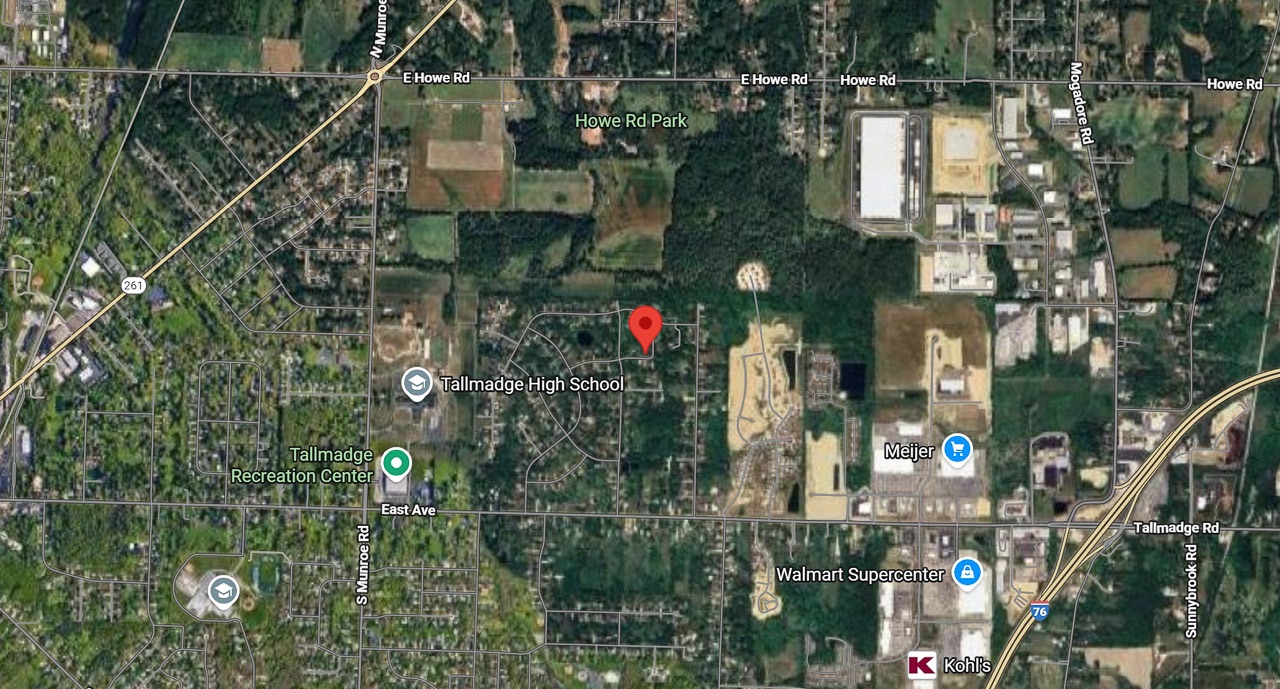Open the Meijer shopping marker
Image resolution: width=1280 pixels, height=689 pixels.
point(957,450)
